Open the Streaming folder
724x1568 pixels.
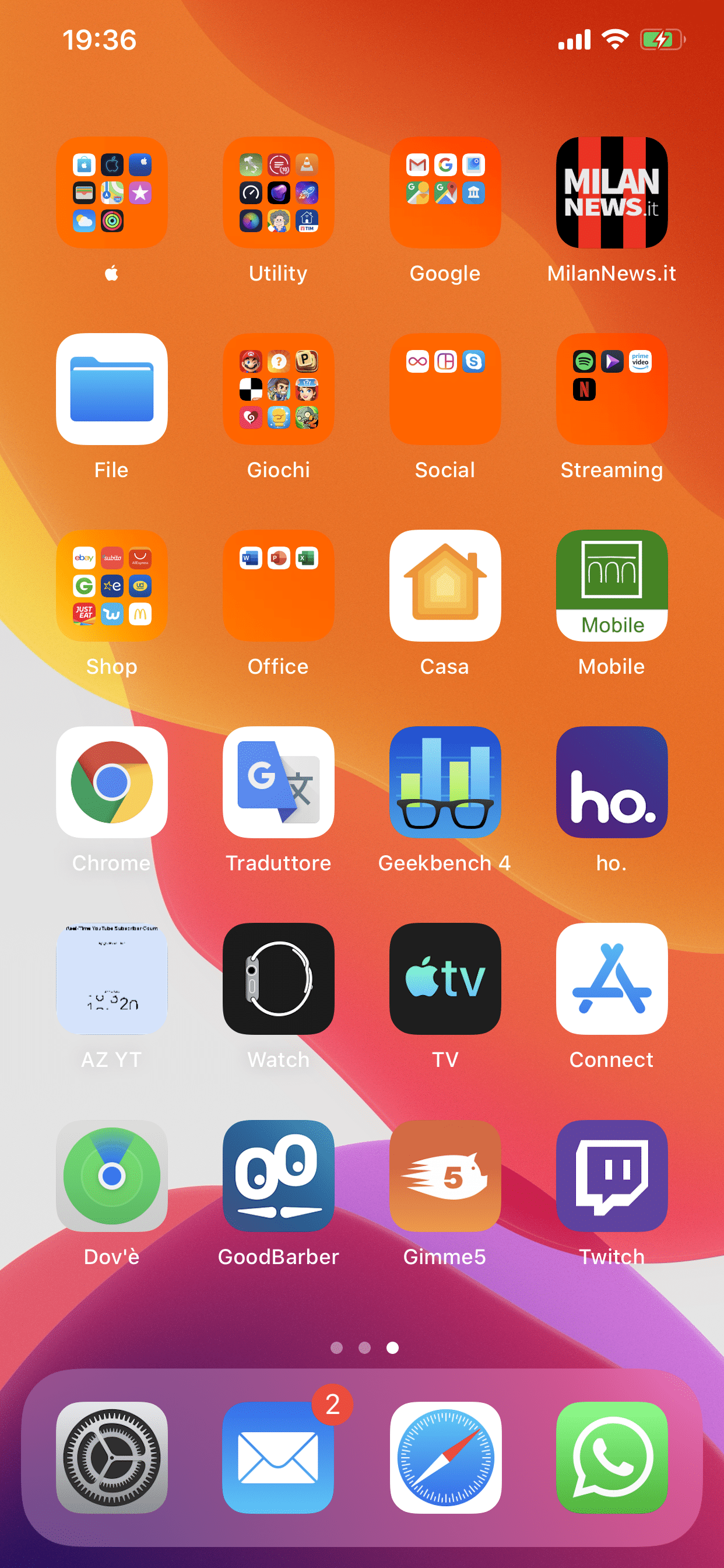click(x=611, y=389)
